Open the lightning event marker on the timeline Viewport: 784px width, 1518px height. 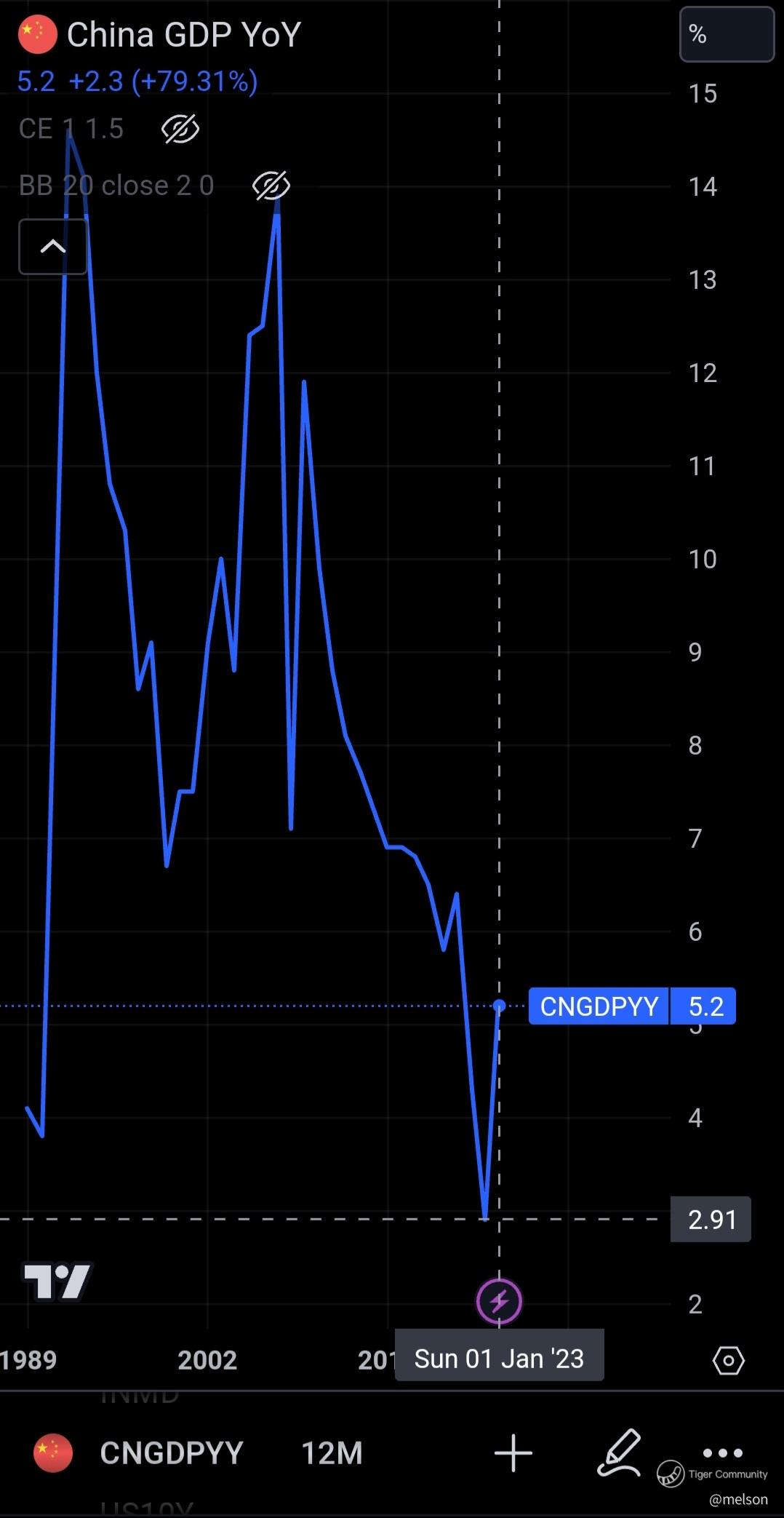tap(499, 1300)
